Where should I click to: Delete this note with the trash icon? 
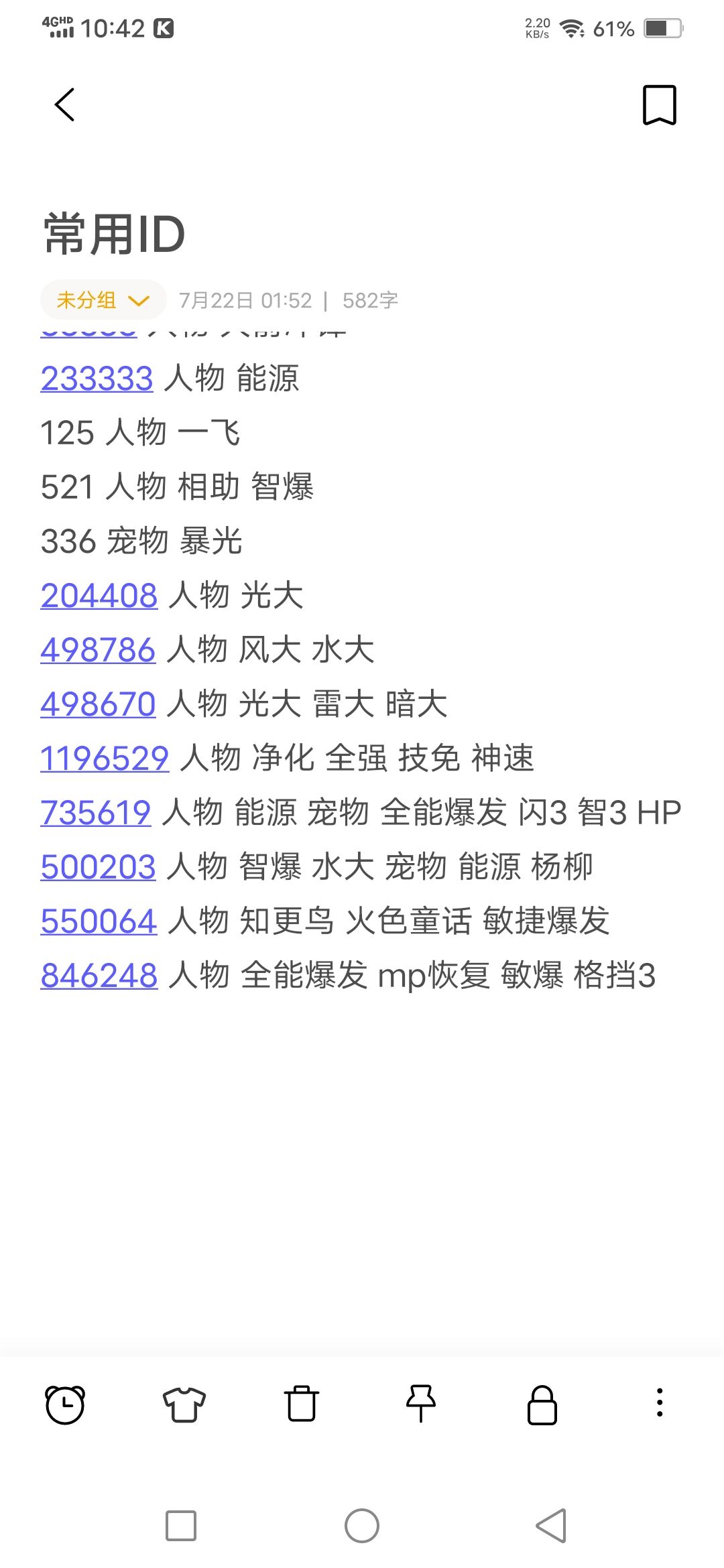click(x=302, y=1404)
